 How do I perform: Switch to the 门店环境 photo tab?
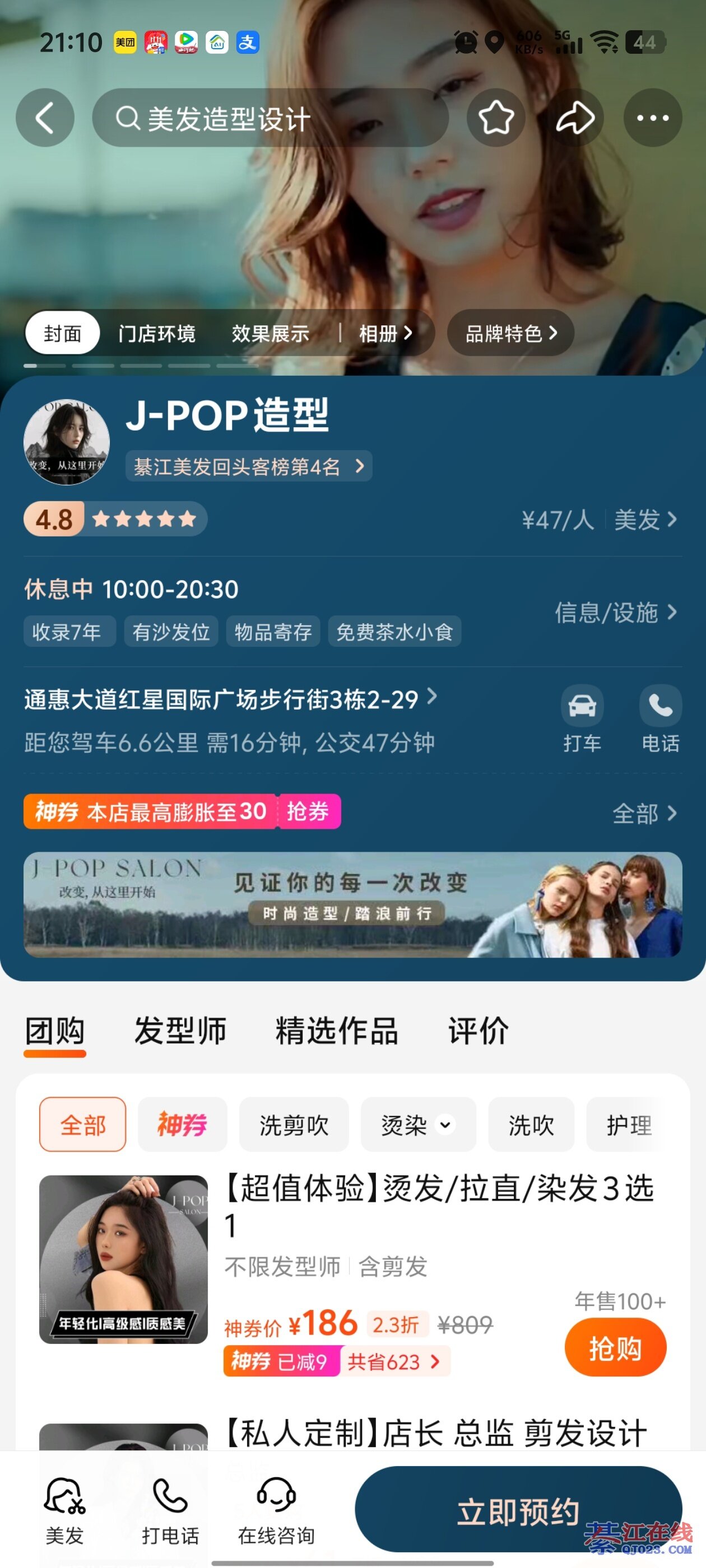156,334
